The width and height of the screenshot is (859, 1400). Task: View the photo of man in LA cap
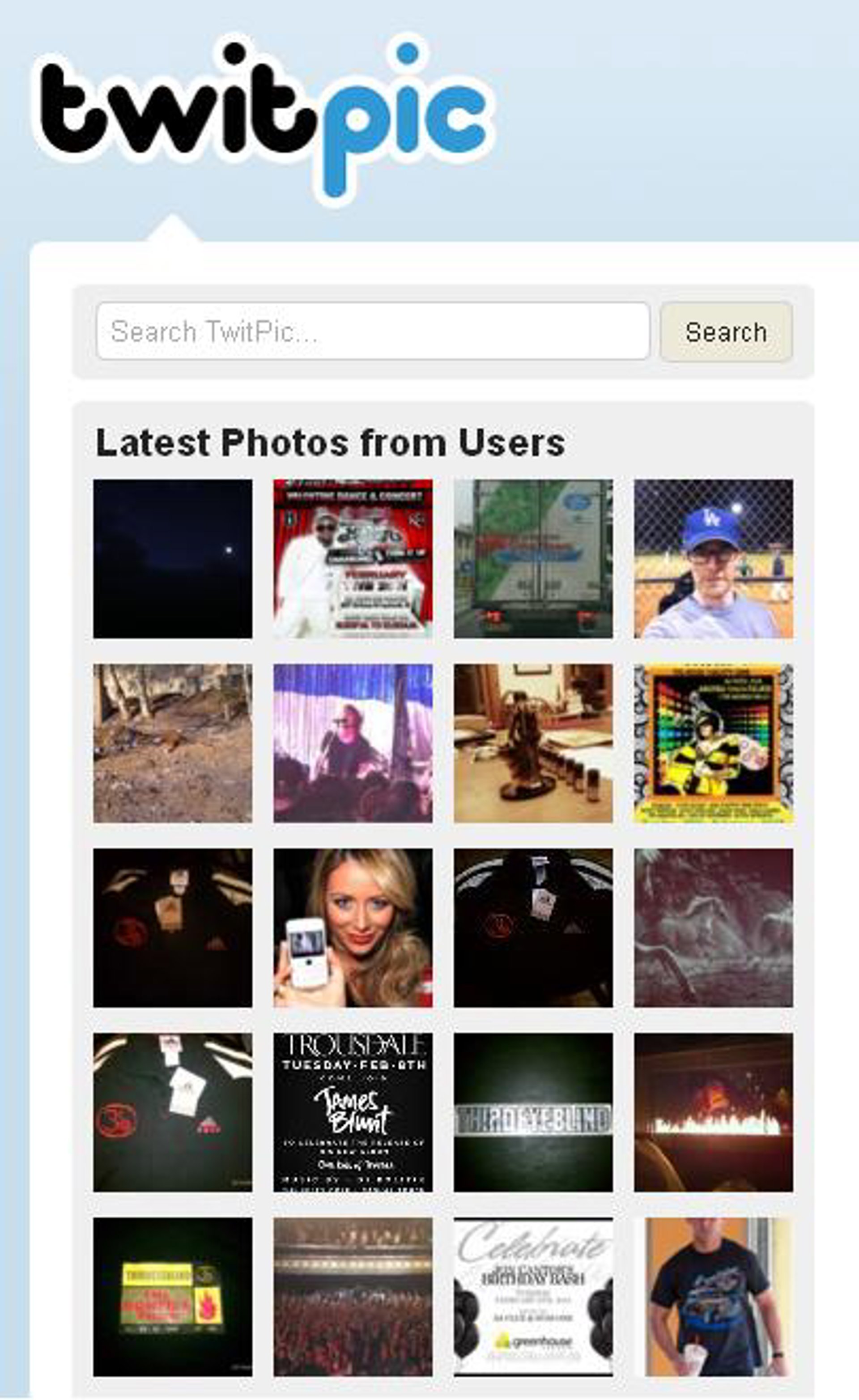pyautogui.click(x=714, y=558)
